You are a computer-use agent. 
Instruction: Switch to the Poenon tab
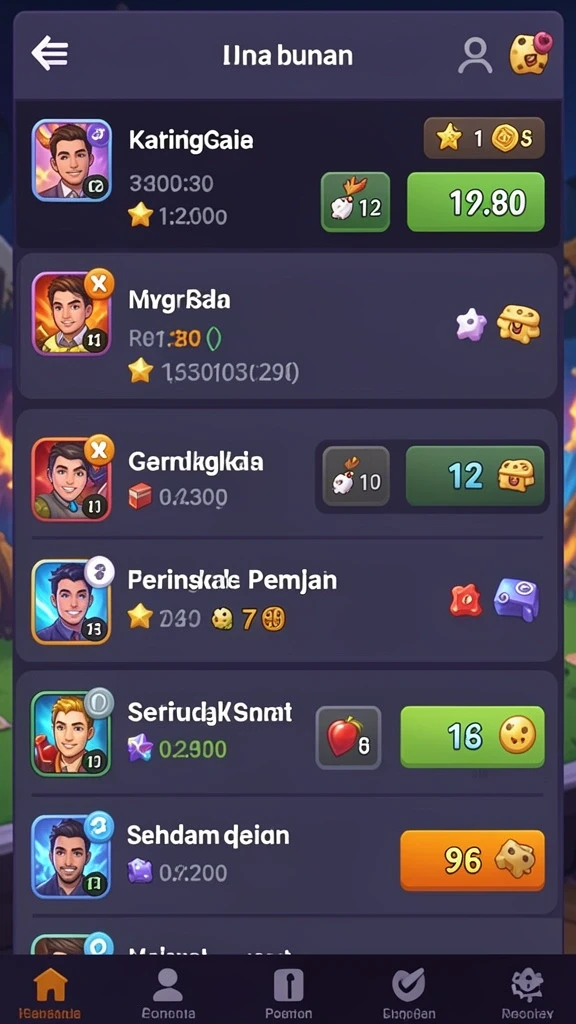(x=288, y=993)
